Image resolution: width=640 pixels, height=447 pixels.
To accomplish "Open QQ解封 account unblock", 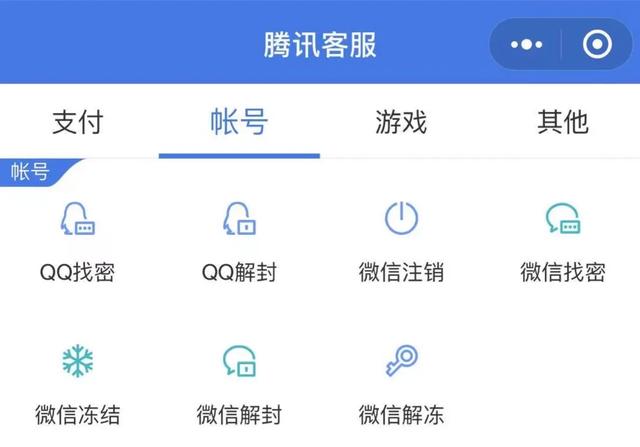I will tap(239, 242).
